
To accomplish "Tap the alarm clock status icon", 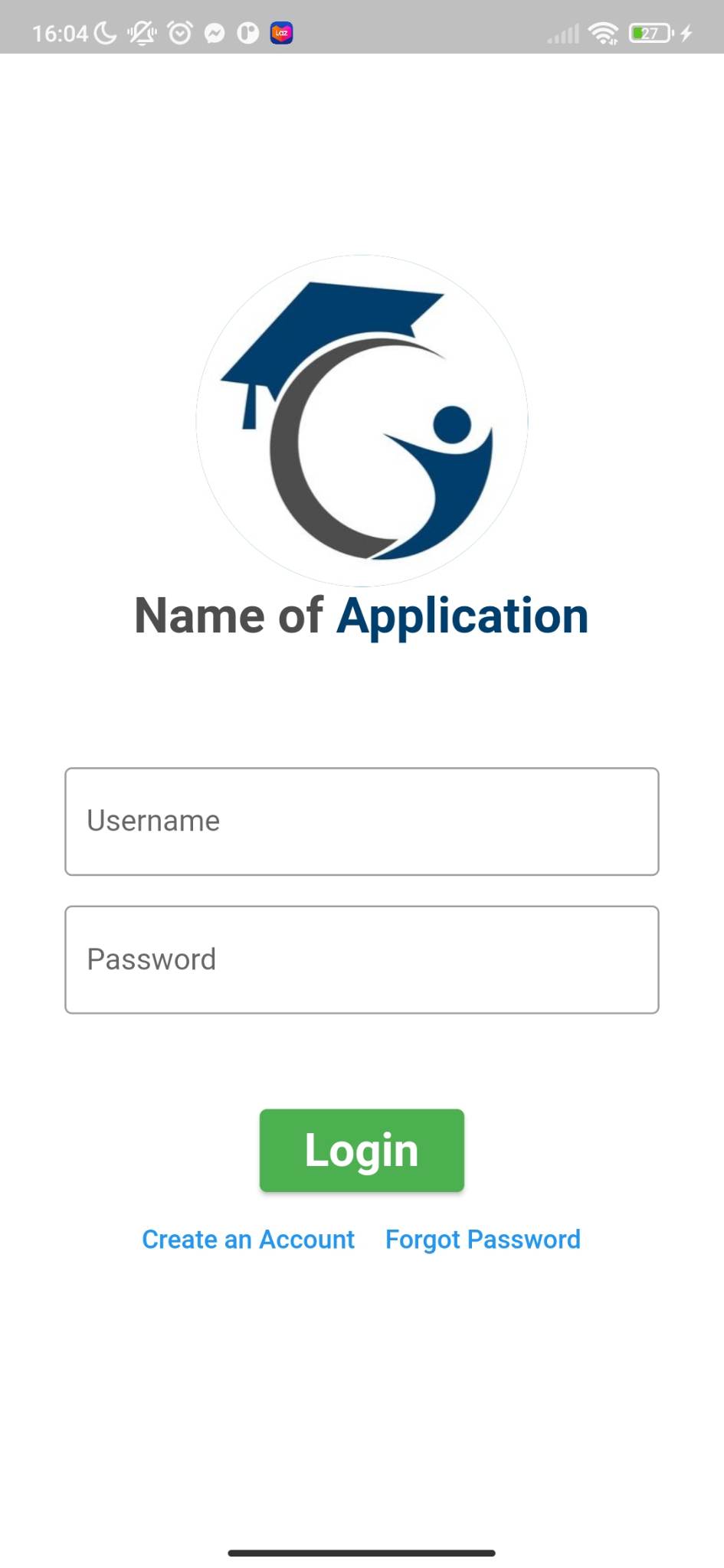I will tap(179, 31).
